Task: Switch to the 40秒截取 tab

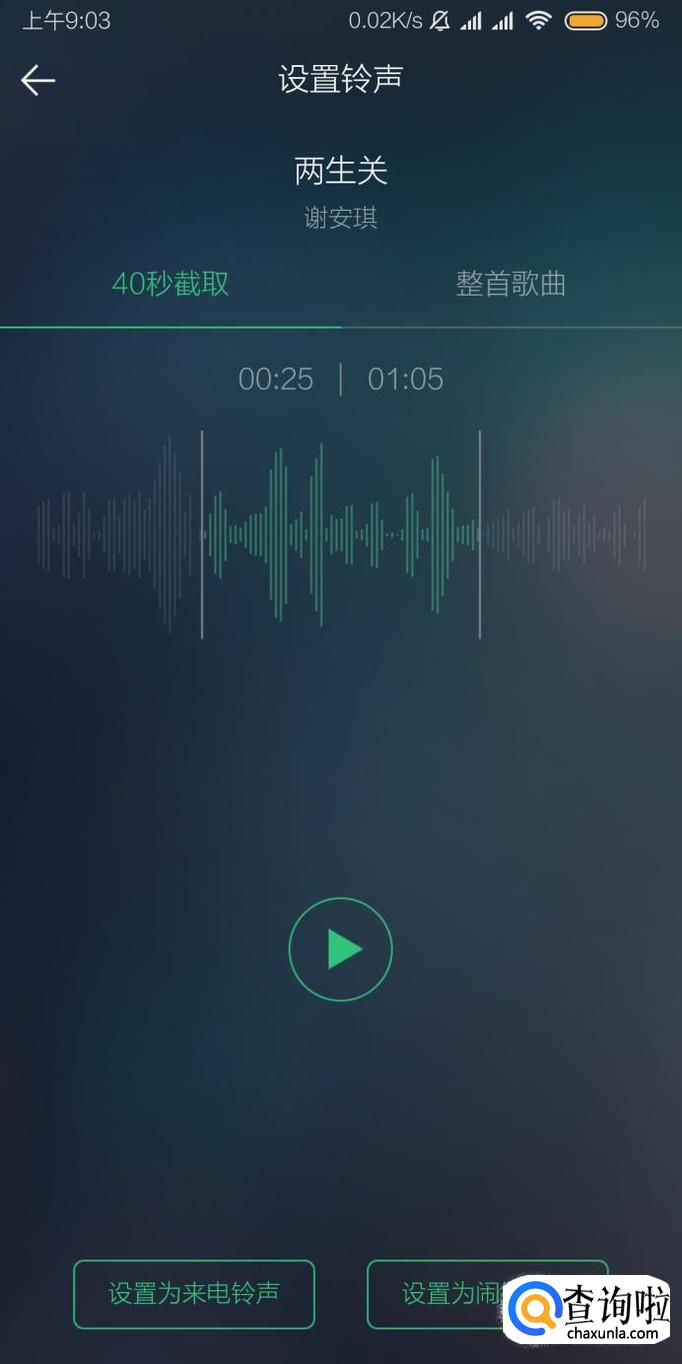Action: [170, 284]
